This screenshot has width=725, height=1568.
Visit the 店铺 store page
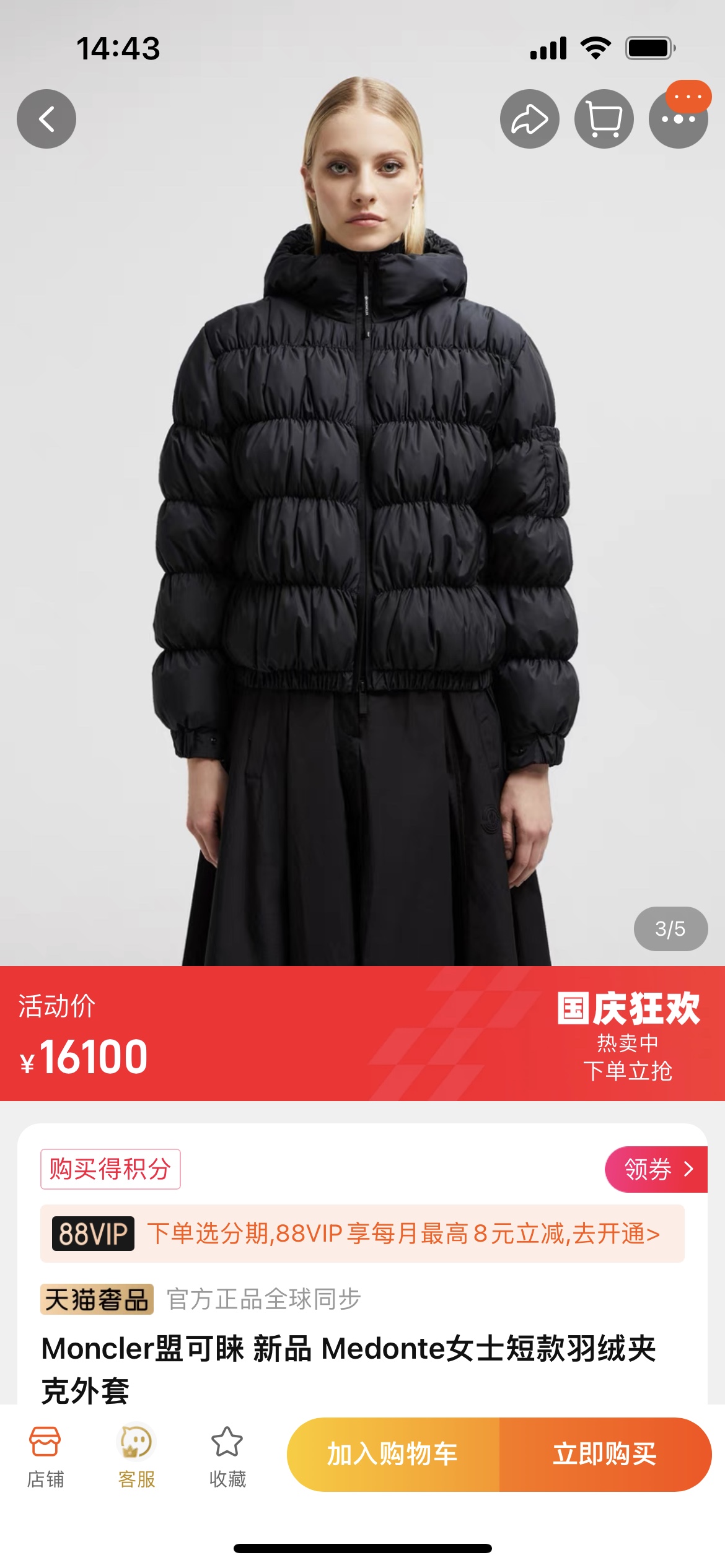pyautogui.click(x=45, y=1457)
